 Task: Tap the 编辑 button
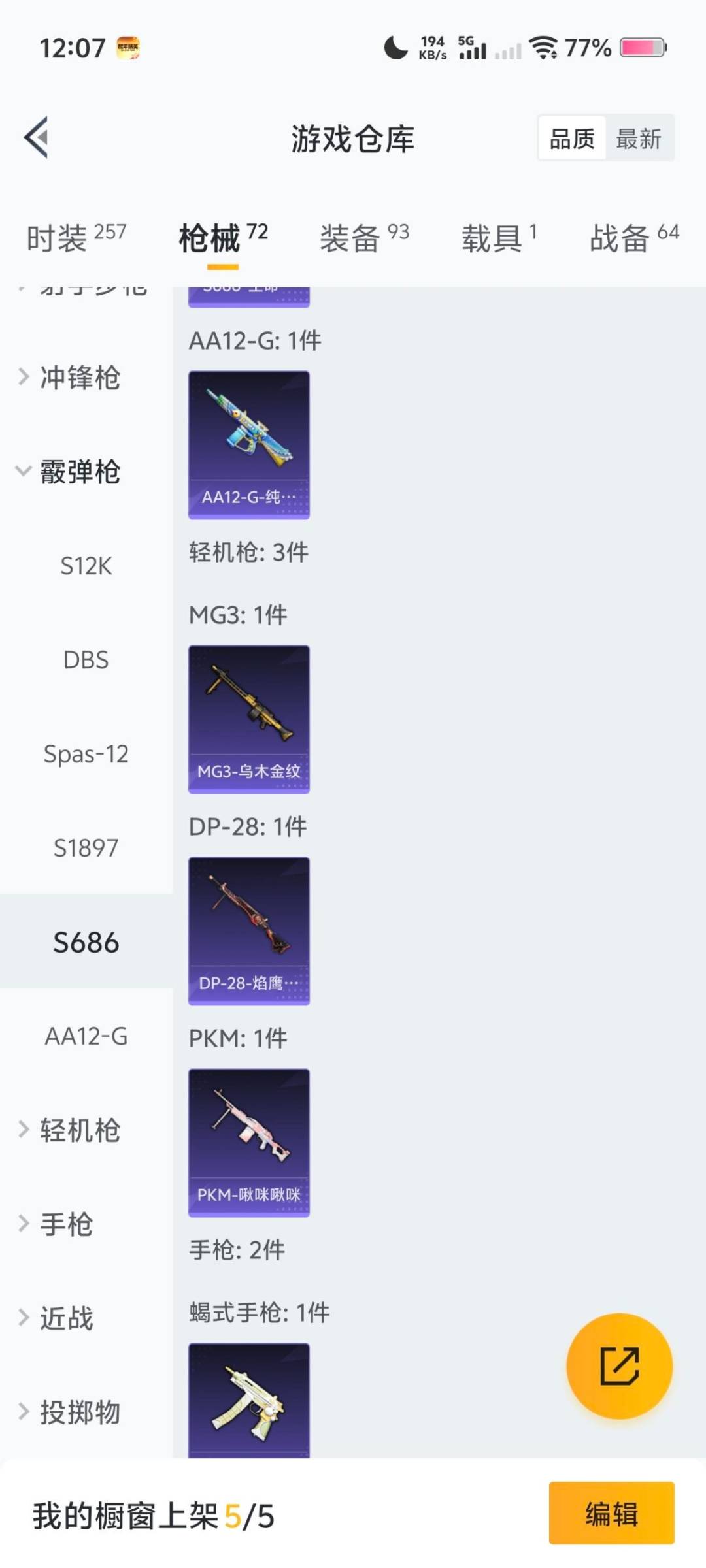point(611,1516)
